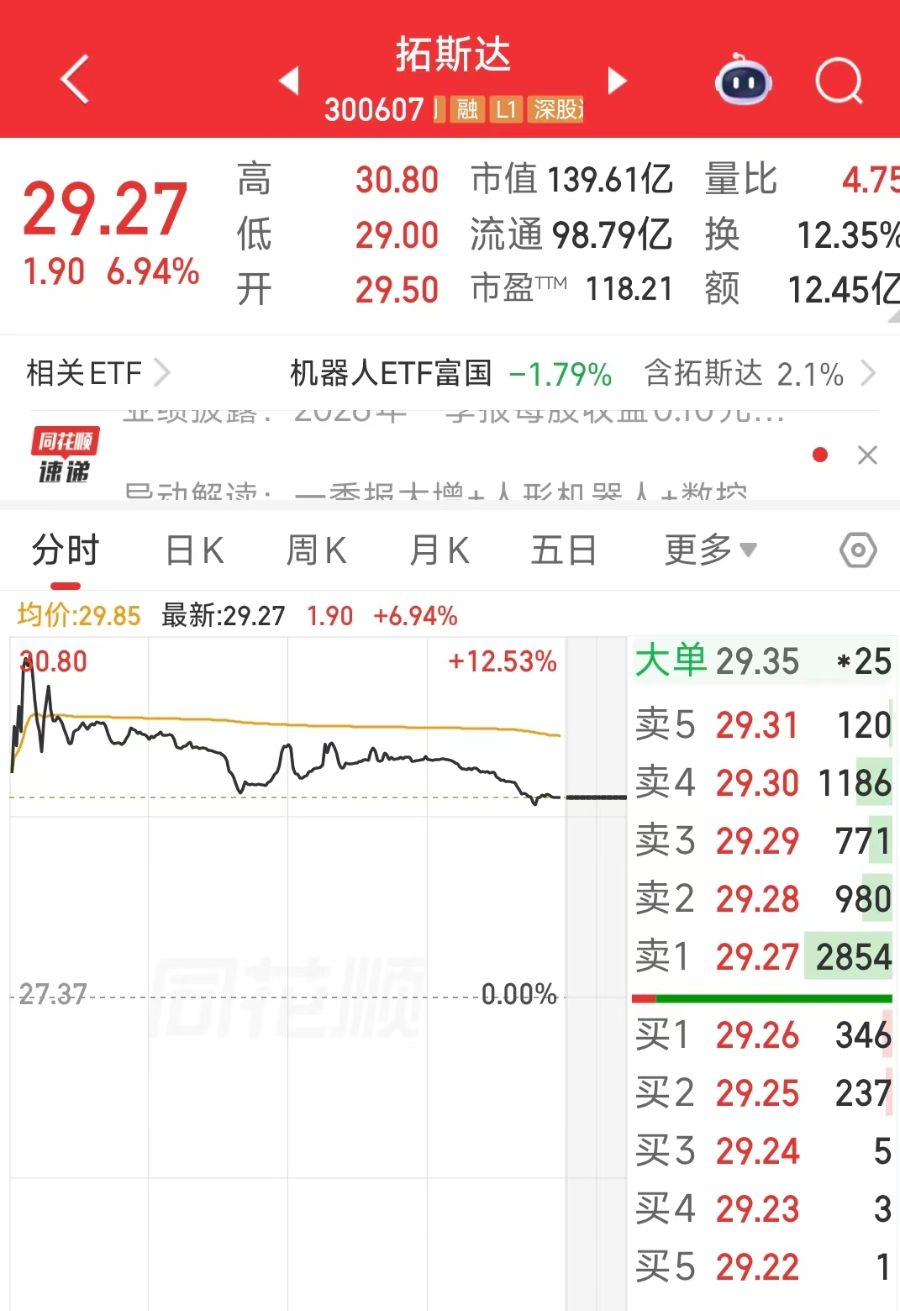
Task: Switch to the 日K chart
Action: pyautogui.click(x=194, y=550)
